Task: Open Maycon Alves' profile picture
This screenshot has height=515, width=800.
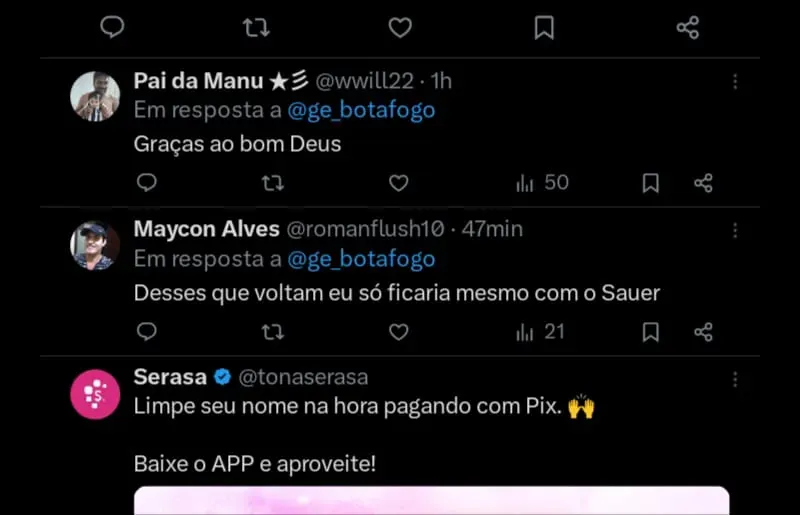Action: [x=95, y=245]
